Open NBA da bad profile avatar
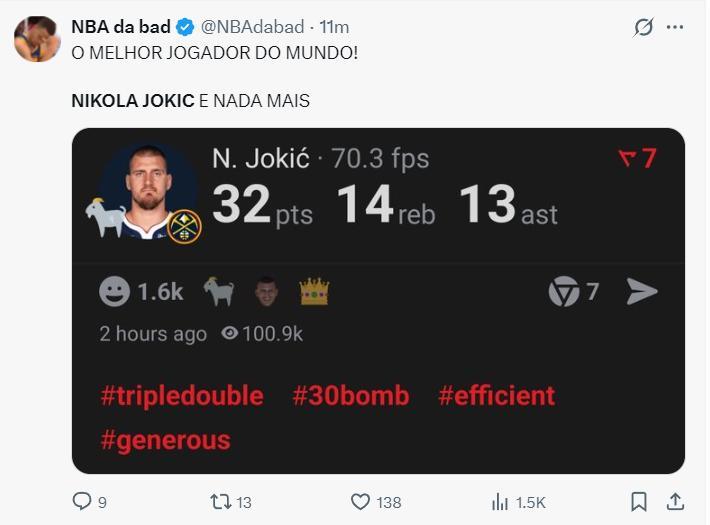 click(x=37, y=39)
